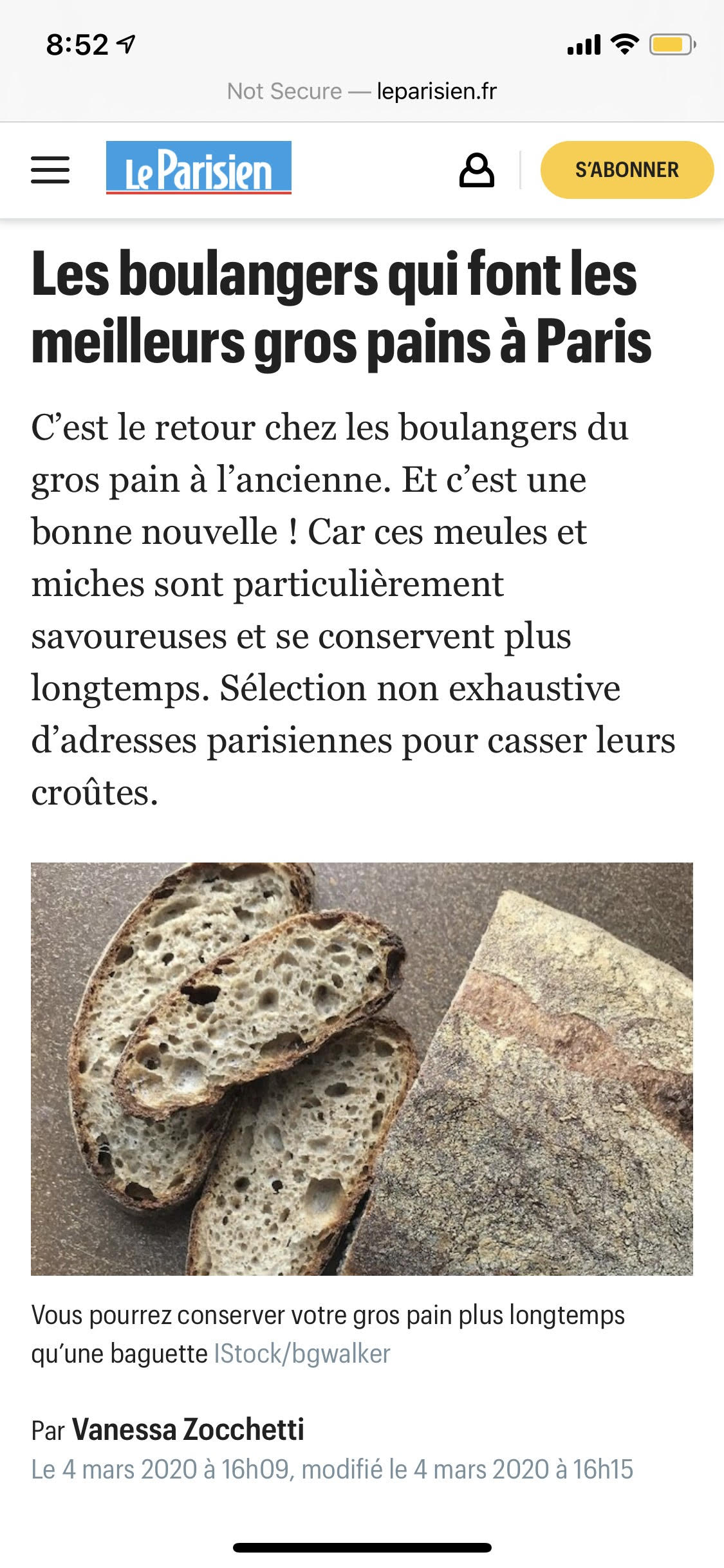Open author Vanessa Zocchetti's page
The image size is (724, 1568).
(187, 1430)
